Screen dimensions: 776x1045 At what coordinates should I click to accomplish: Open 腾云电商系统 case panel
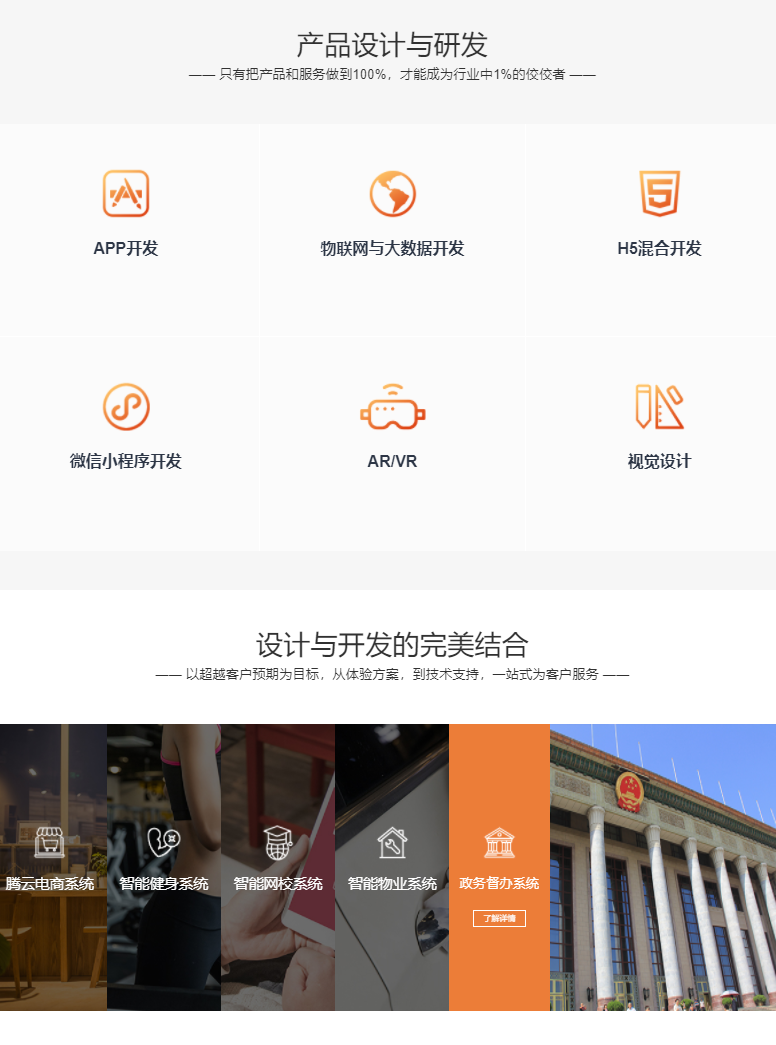(x=50, y=866)
